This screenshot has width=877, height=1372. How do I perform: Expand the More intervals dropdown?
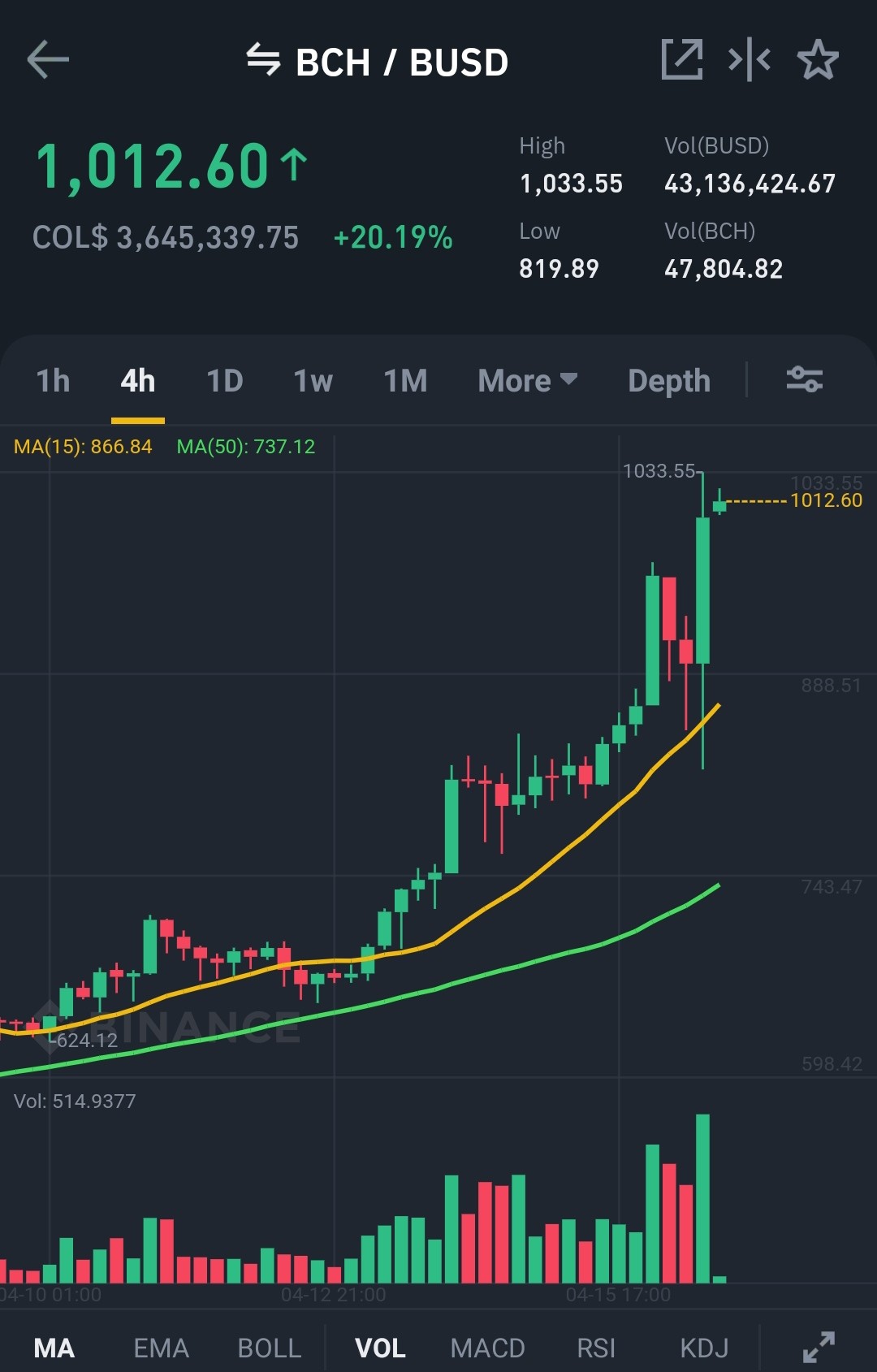click(528, 380)
